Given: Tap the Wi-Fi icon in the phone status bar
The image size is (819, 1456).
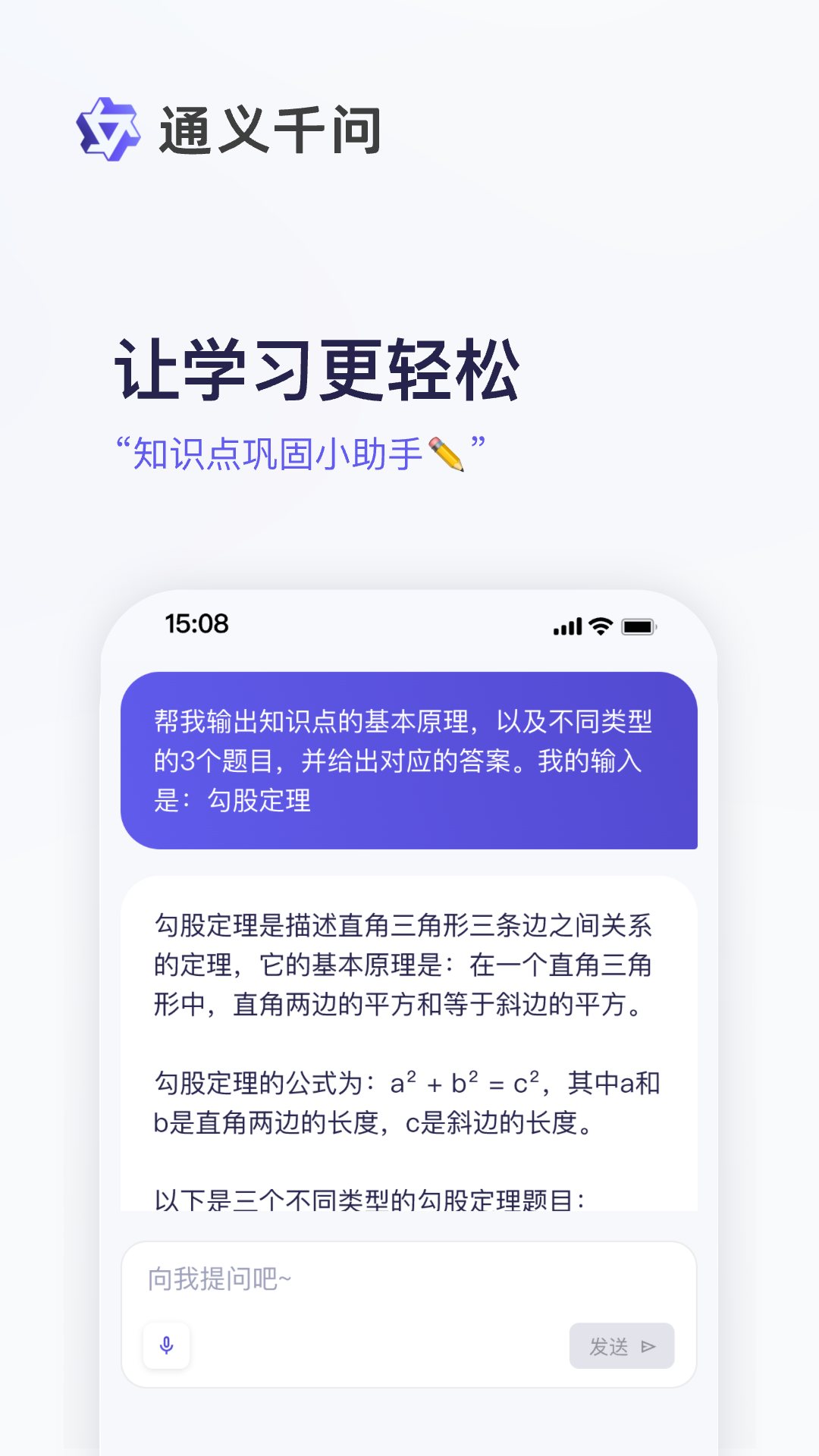Looking at the screenshot, I should click(601, 626).
